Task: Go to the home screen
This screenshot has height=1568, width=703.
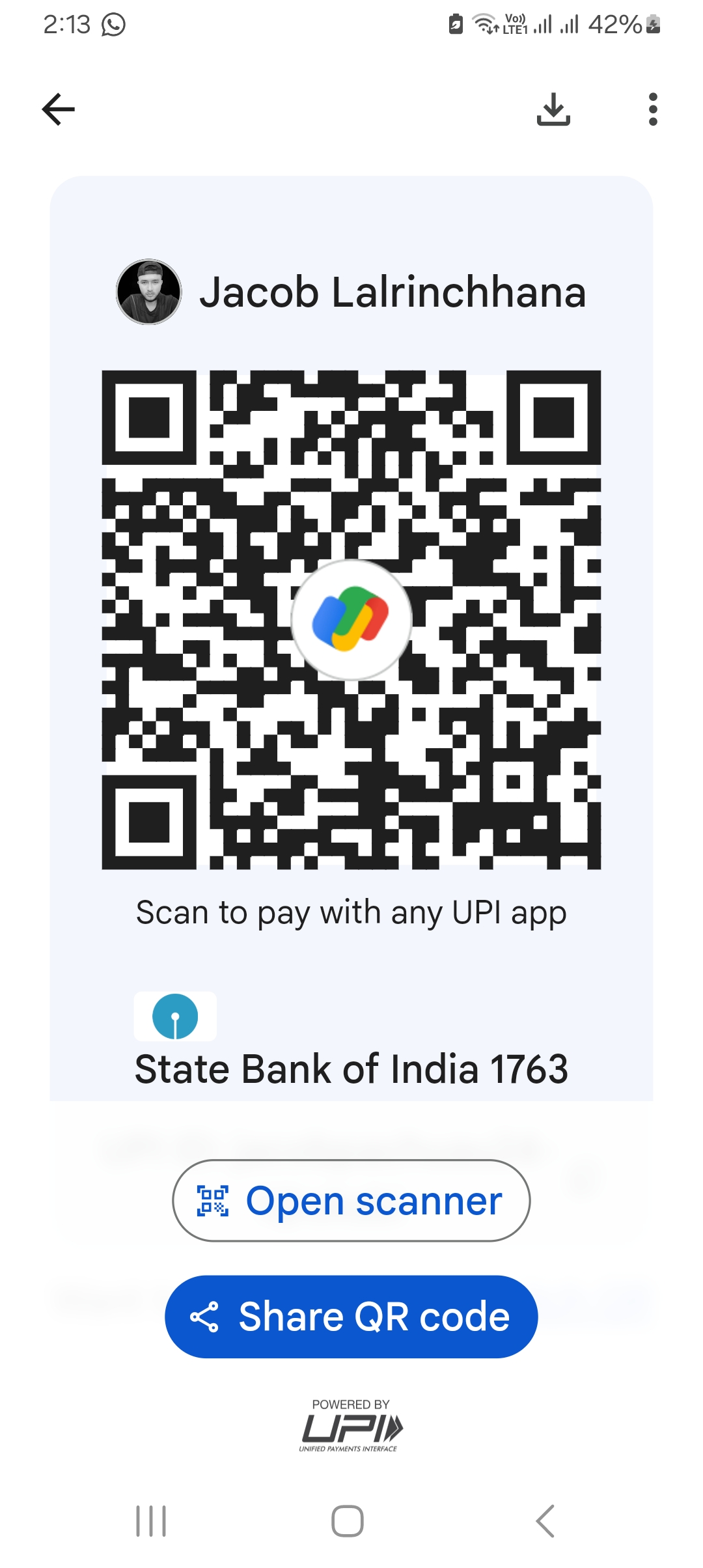Action: click(x=348, y=1521)
